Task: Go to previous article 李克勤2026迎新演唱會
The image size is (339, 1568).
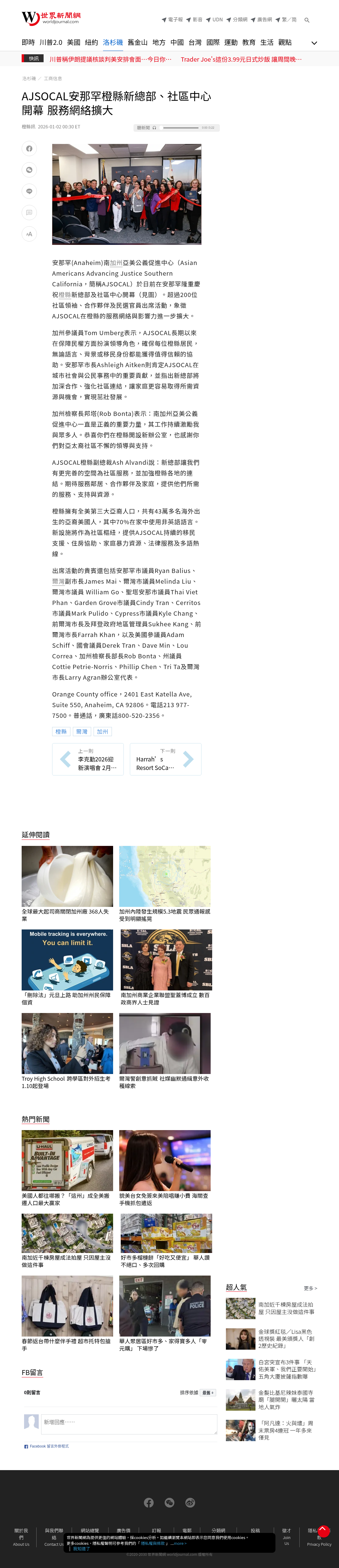Action: (x=87, y=759)
